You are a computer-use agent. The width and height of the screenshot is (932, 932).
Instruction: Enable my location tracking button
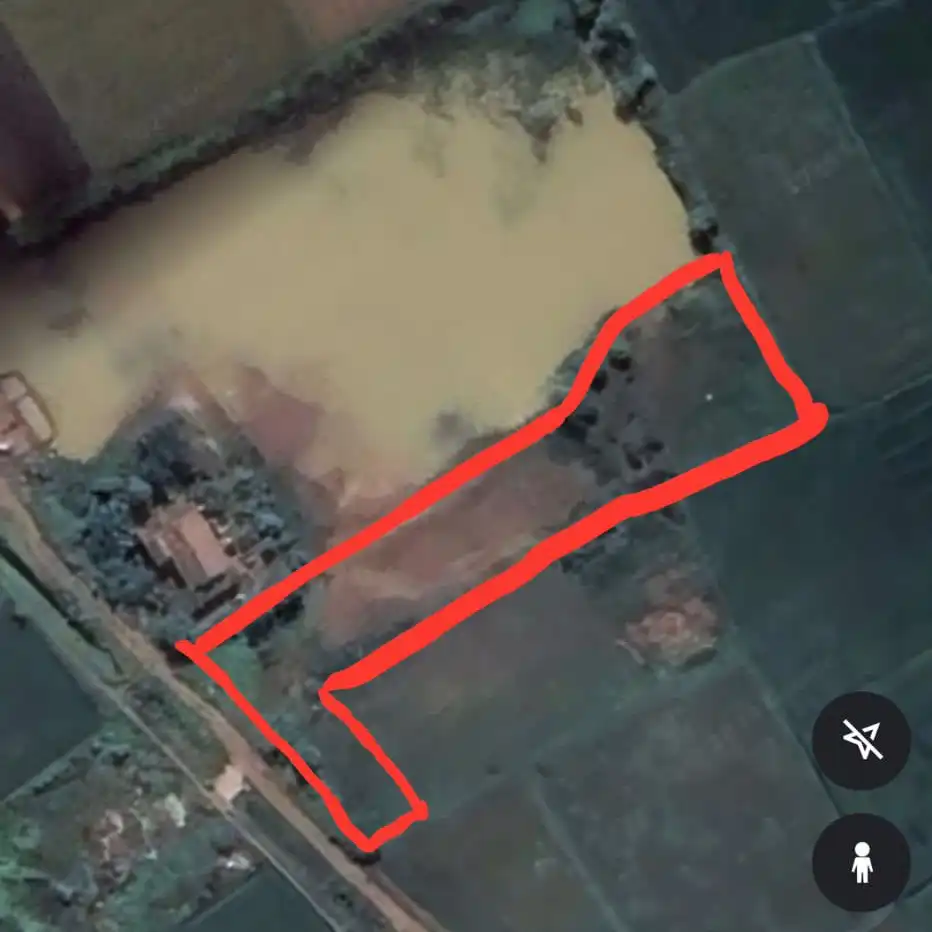(861, 741)
